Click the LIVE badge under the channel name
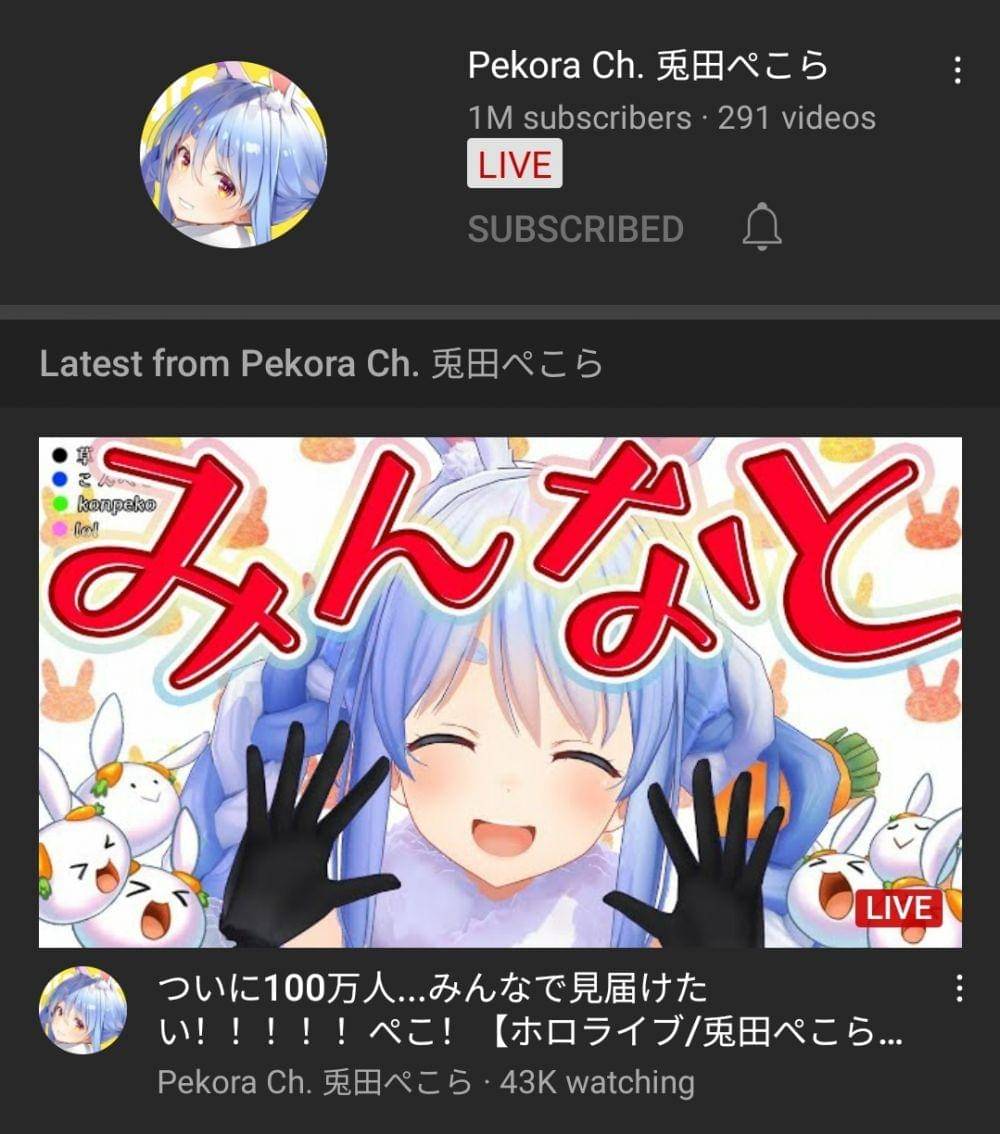Screen dimensions: 1000x1134 tap(514, 163)
